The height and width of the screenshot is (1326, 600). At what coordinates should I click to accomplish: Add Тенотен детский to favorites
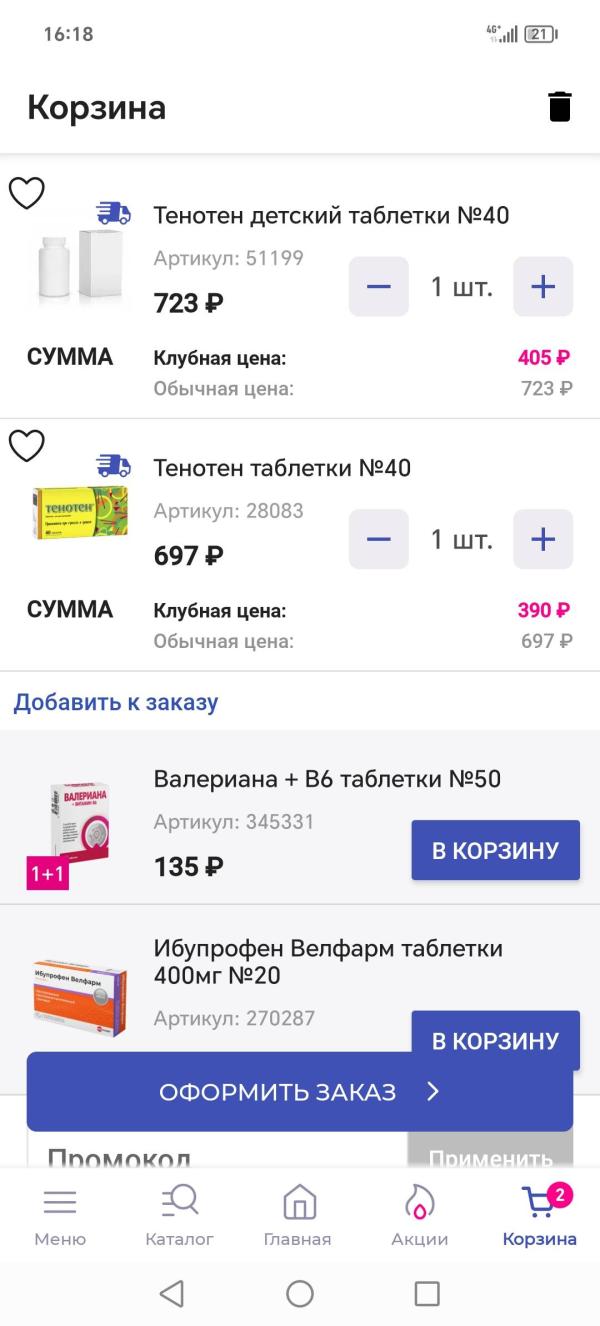click(27, 193)
